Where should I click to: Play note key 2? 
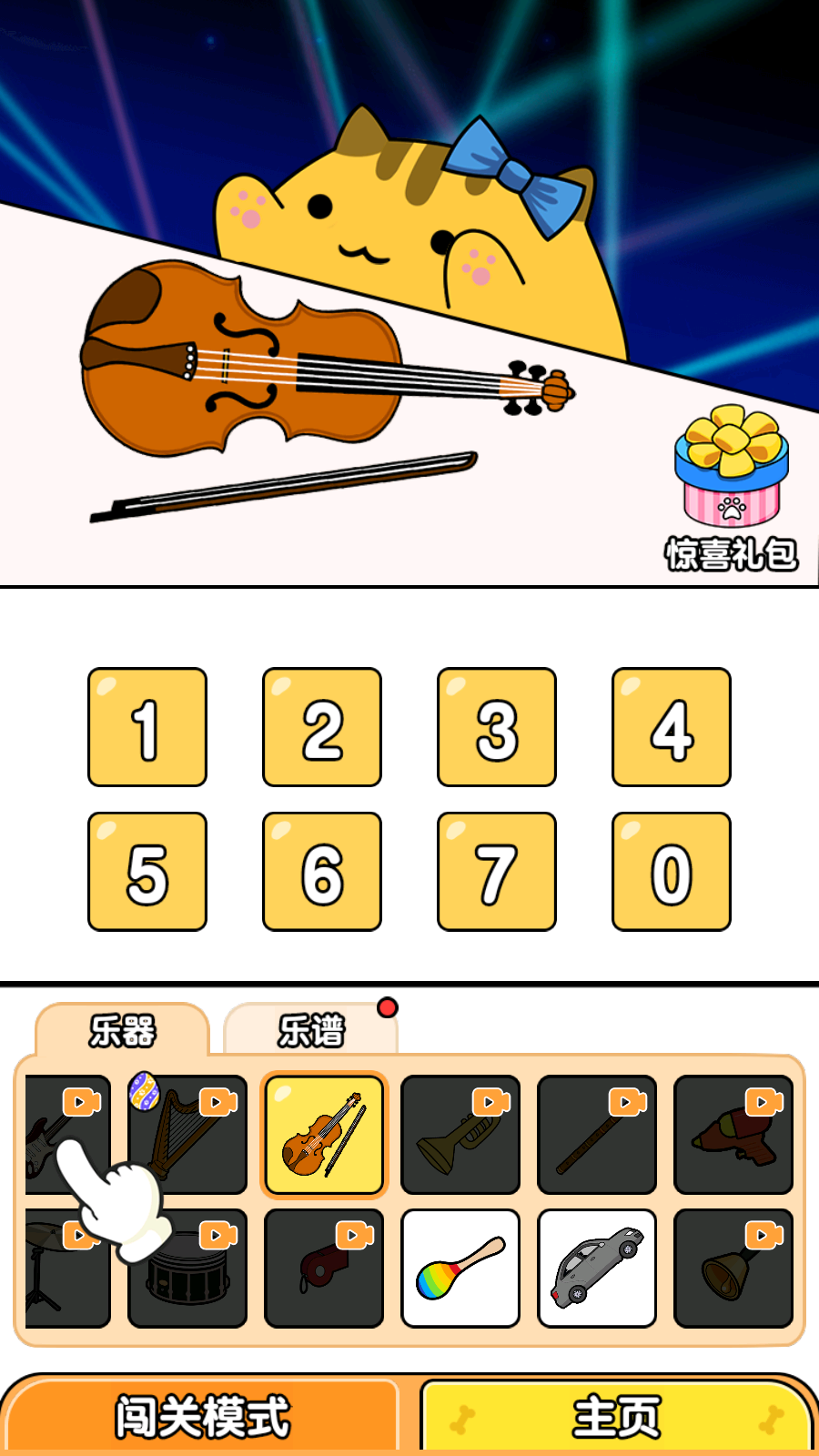[x=322, y=727]
